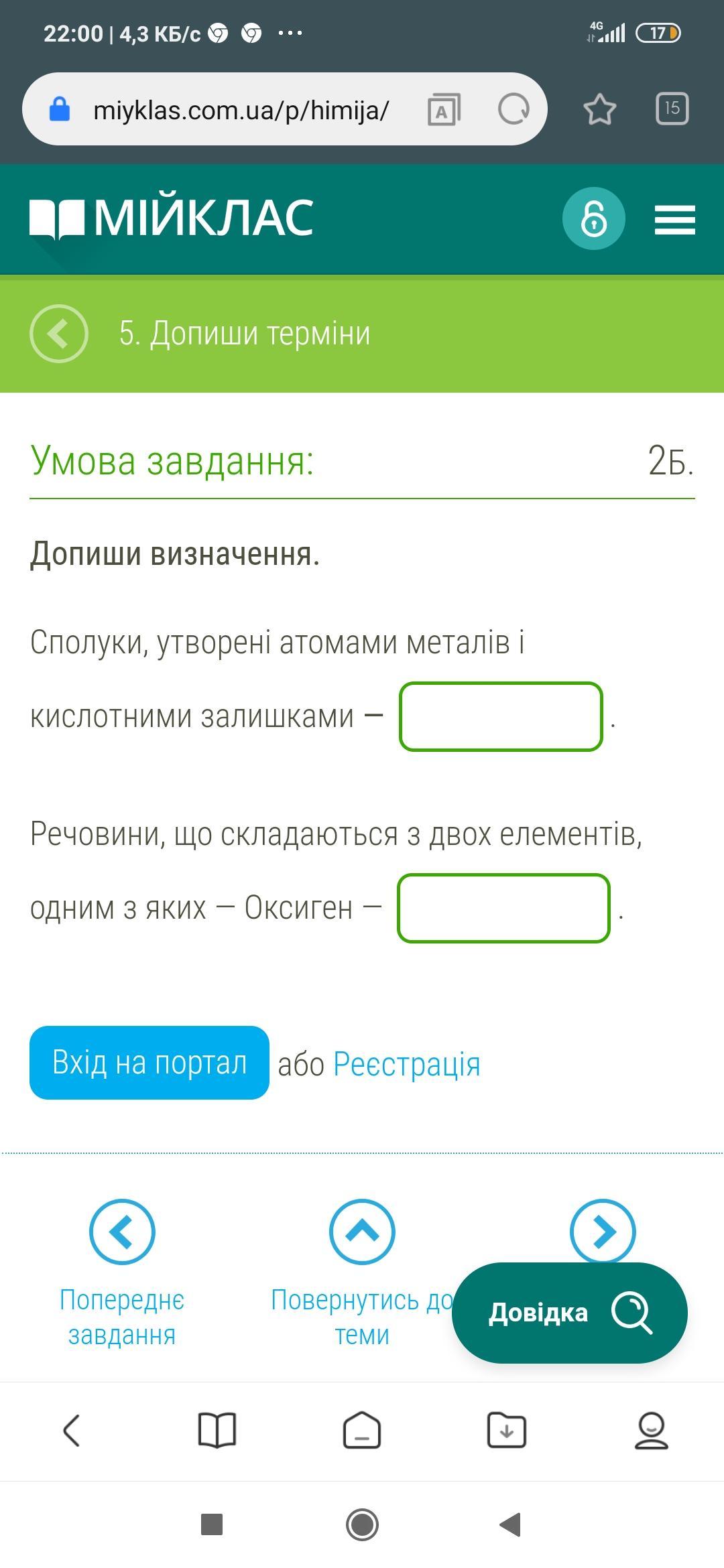Go back from "5. Допиши терміни"
Viewport: 724px width, 1568px height.
point(59,334)
